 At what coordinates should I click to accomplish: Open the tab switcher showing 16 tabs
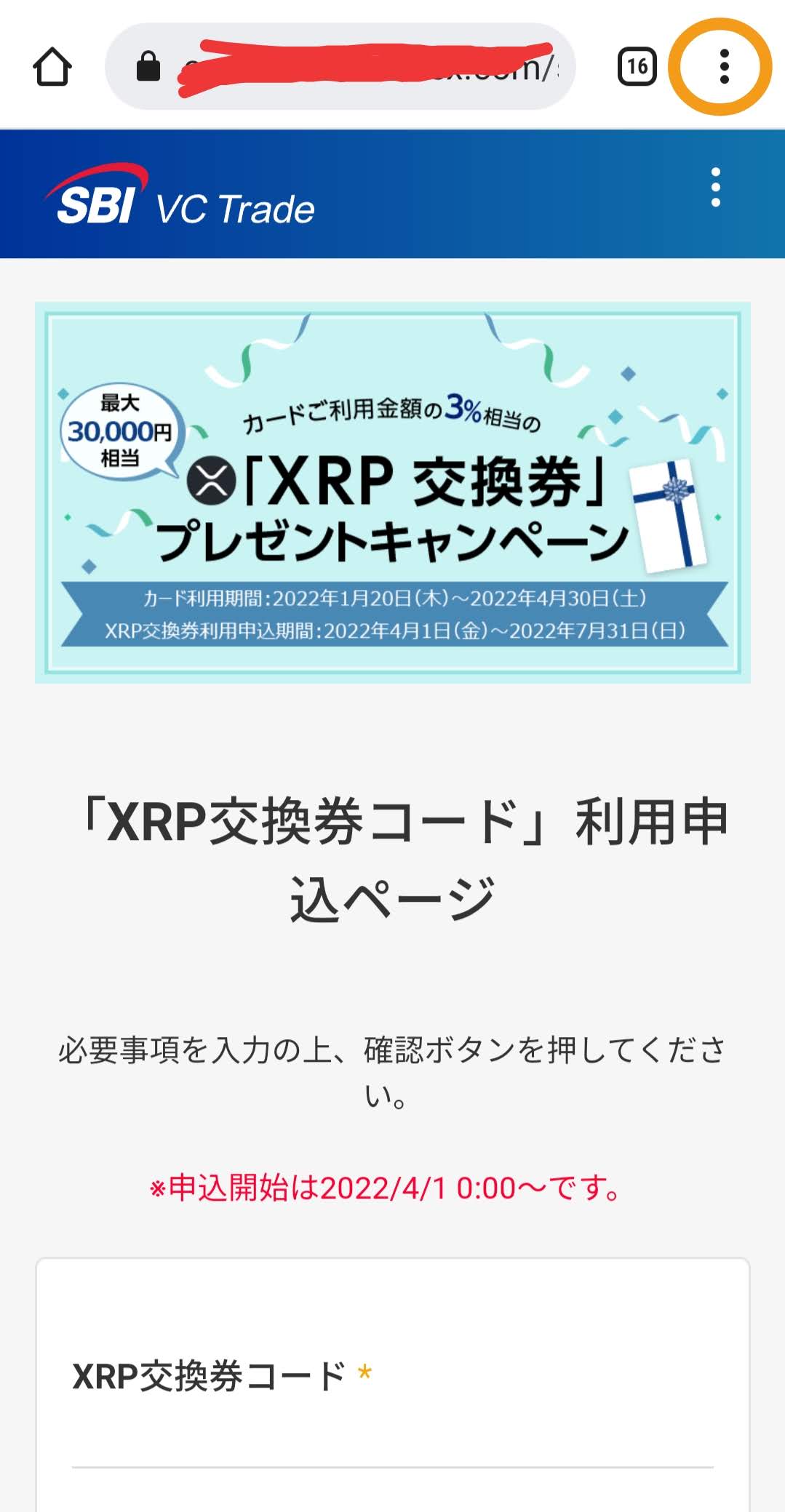(x=637, y=67)
